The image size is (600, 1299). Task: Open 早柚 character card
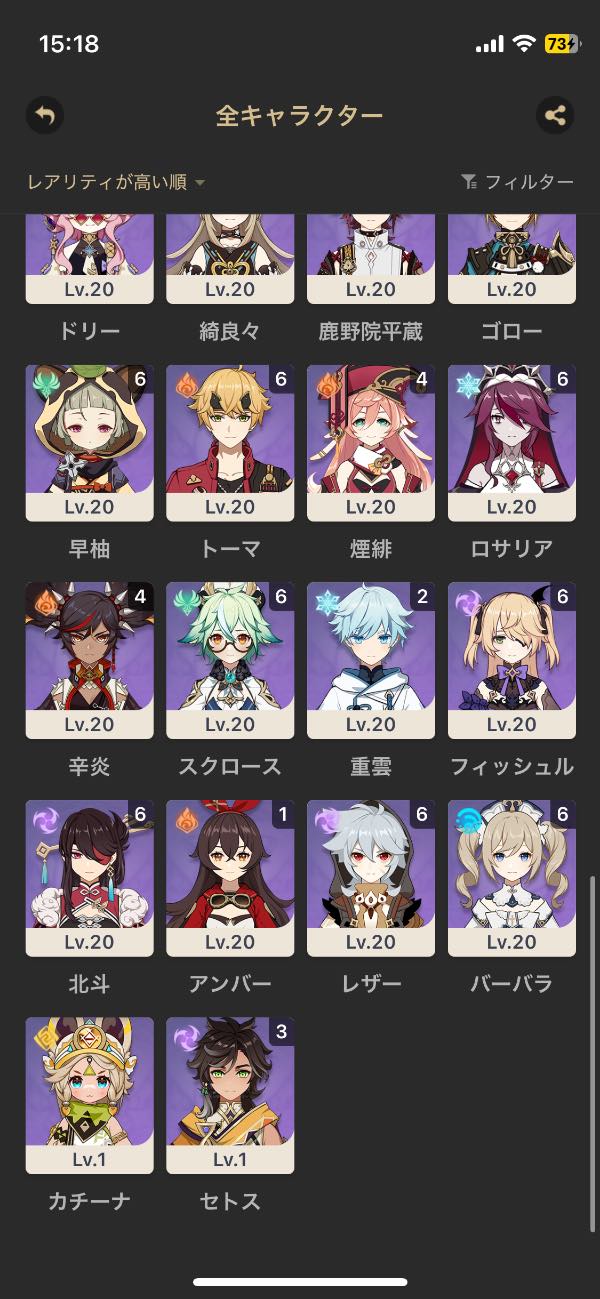click(x=89, y=442)
